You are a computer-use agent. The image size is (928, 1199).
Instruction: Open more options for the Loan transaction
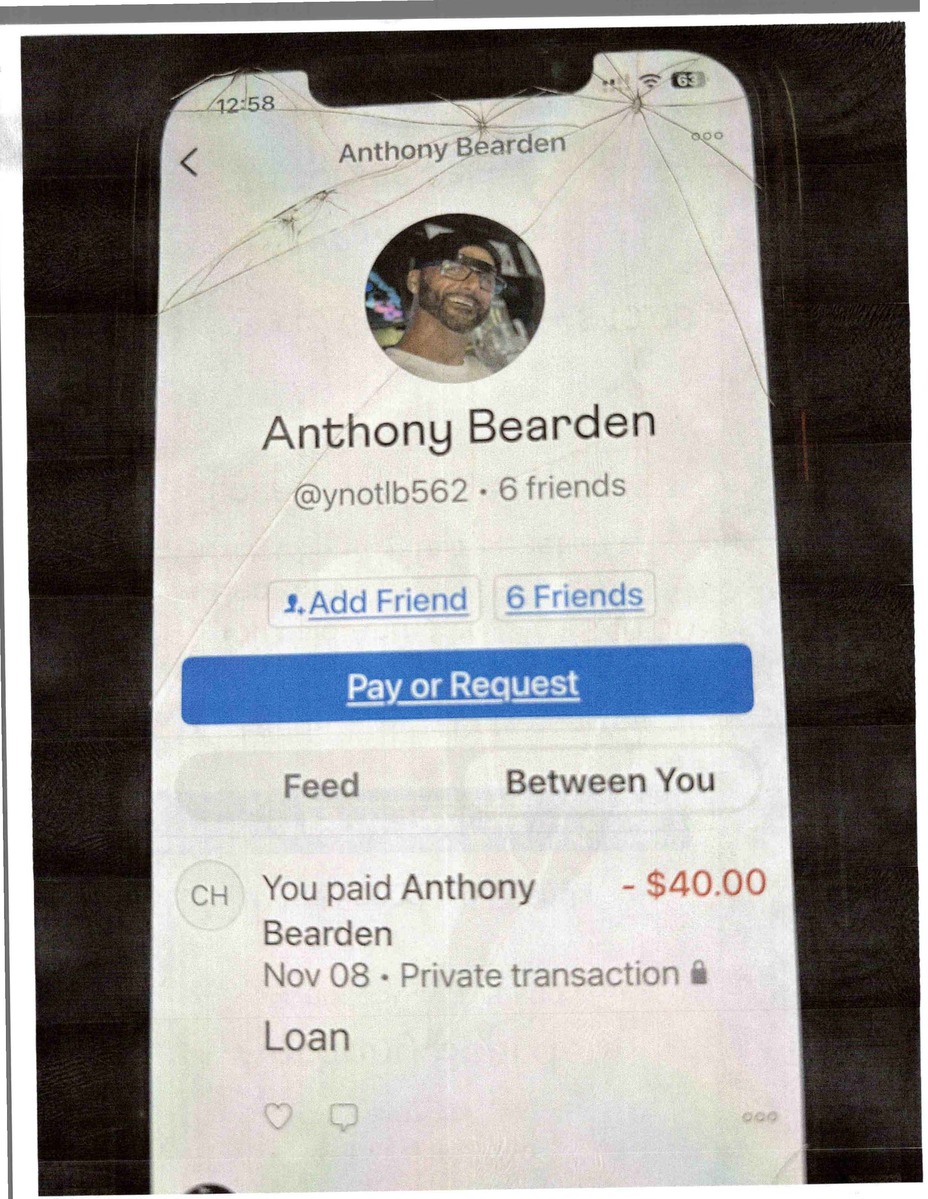tap(759, 1118)
